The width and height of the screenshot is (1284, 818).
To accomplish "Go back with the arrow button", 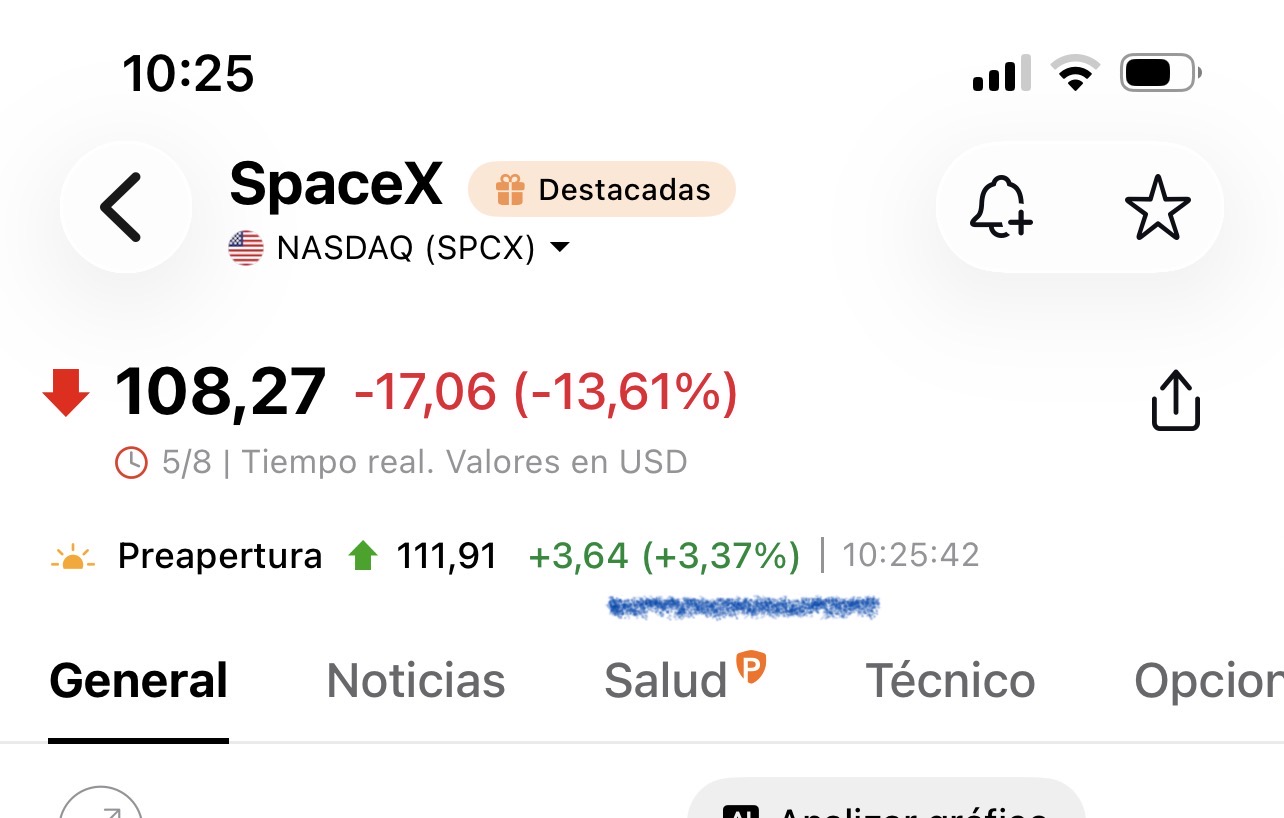I will click(x=125, y=207).
